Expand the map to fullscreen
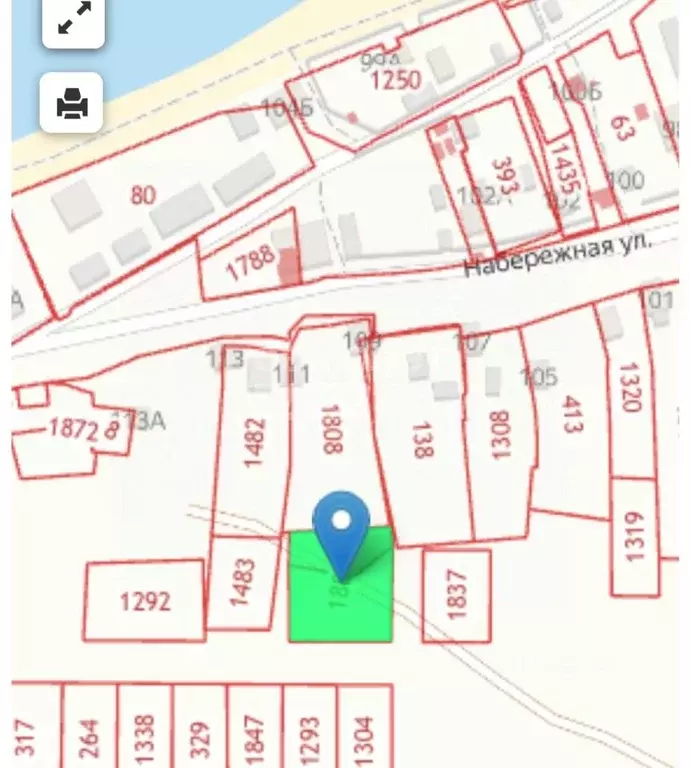The width and height of the screenshot is (690, 768). 73,18
